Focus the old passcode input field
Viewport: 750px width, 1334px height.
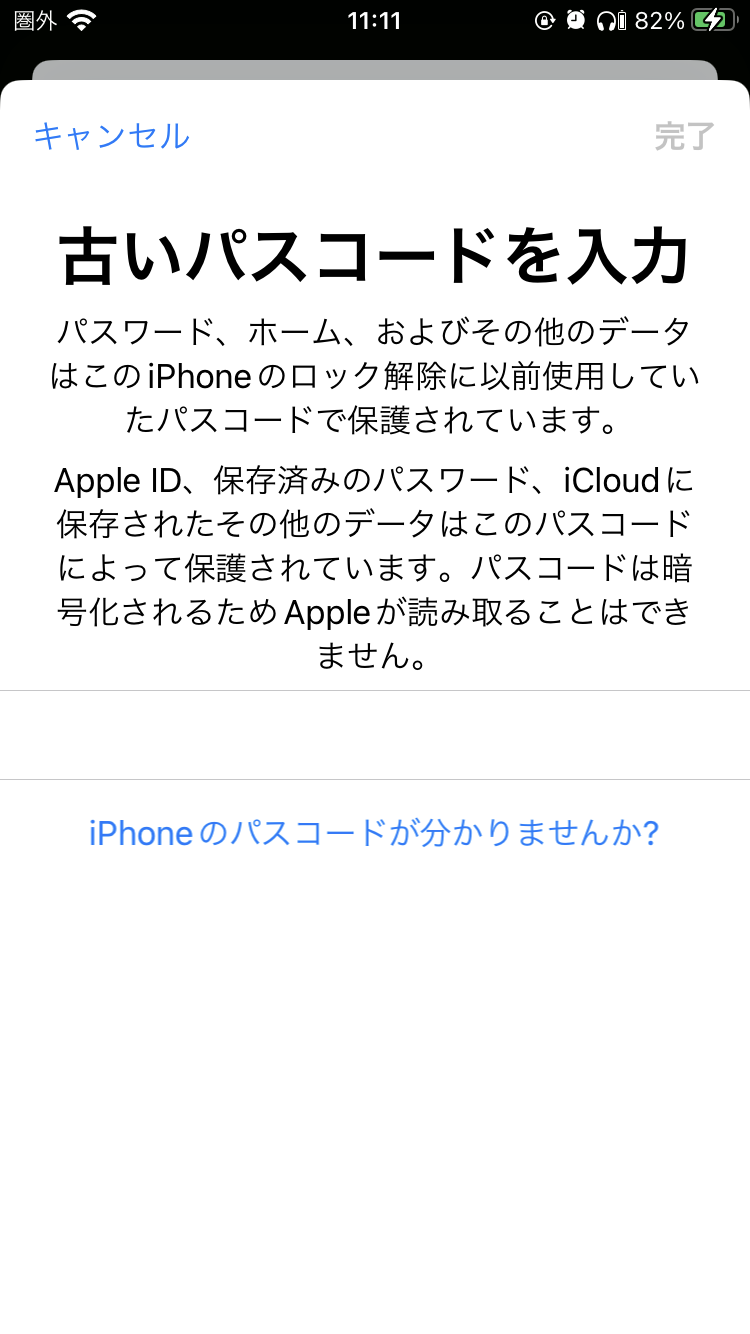tap(375, 735)
